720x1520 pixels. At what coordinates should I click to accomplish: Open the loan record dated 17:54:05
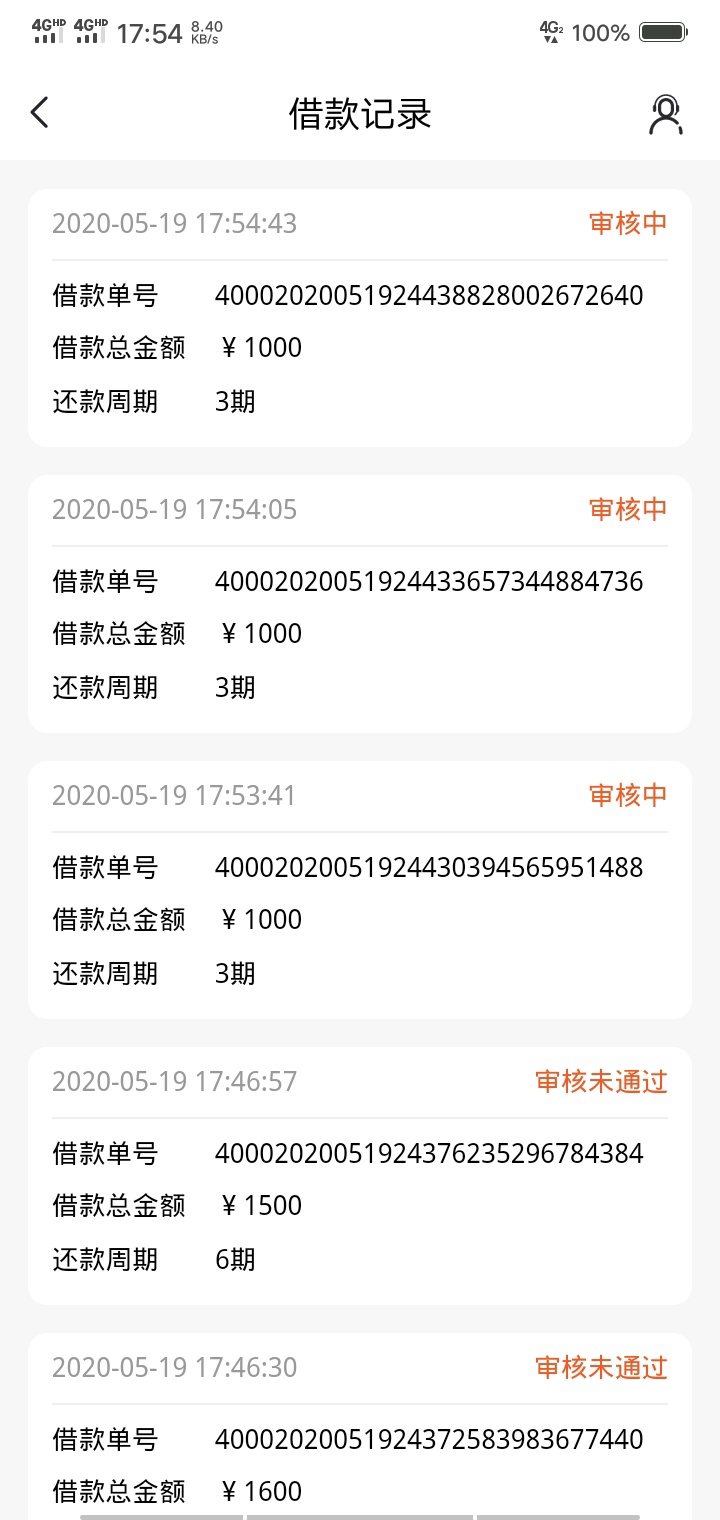point(360,604)
